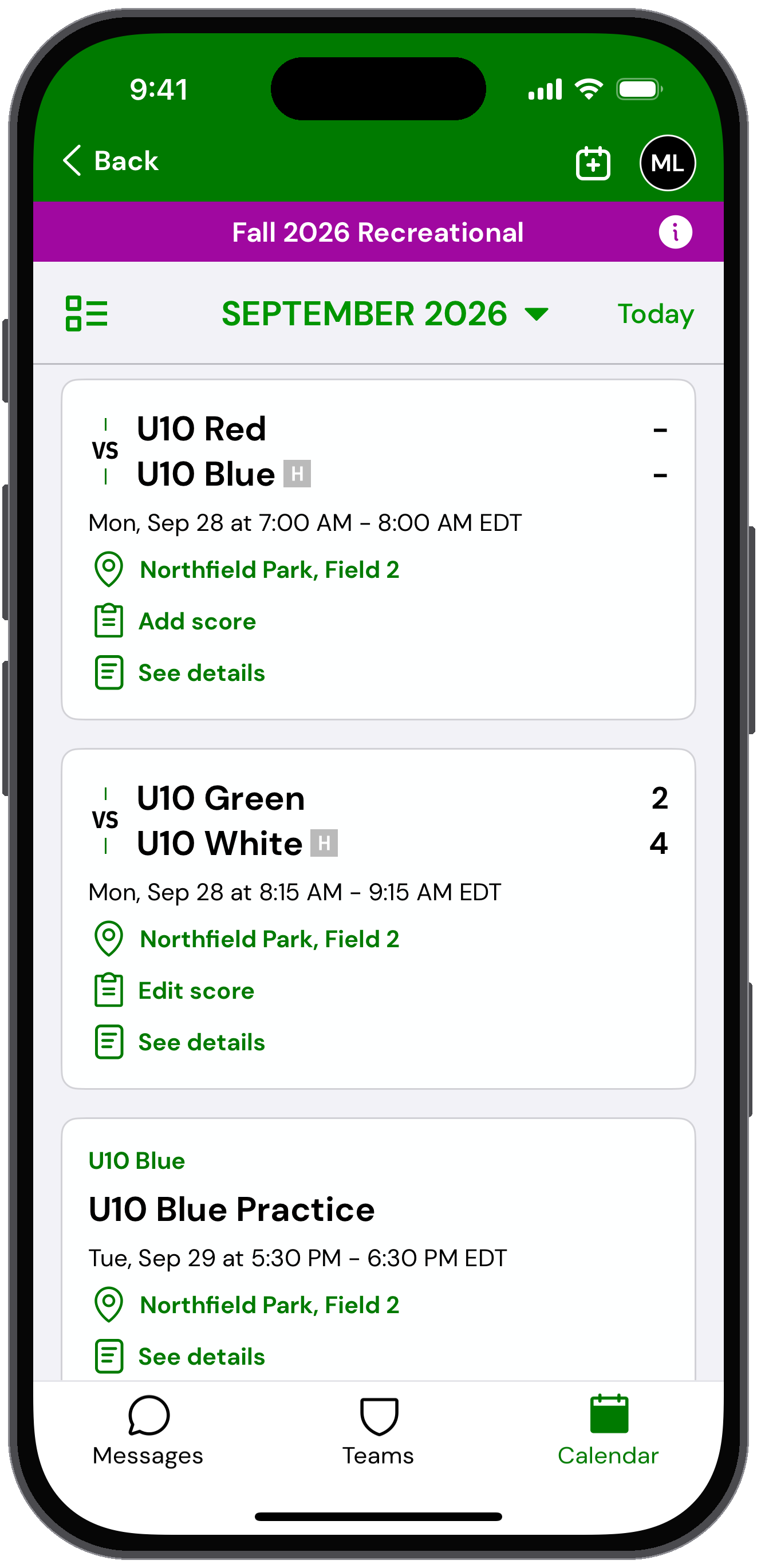This screenshot has height=1568, width=757.
Task: Open the September 2026 month dropdown
Action: 385,313
